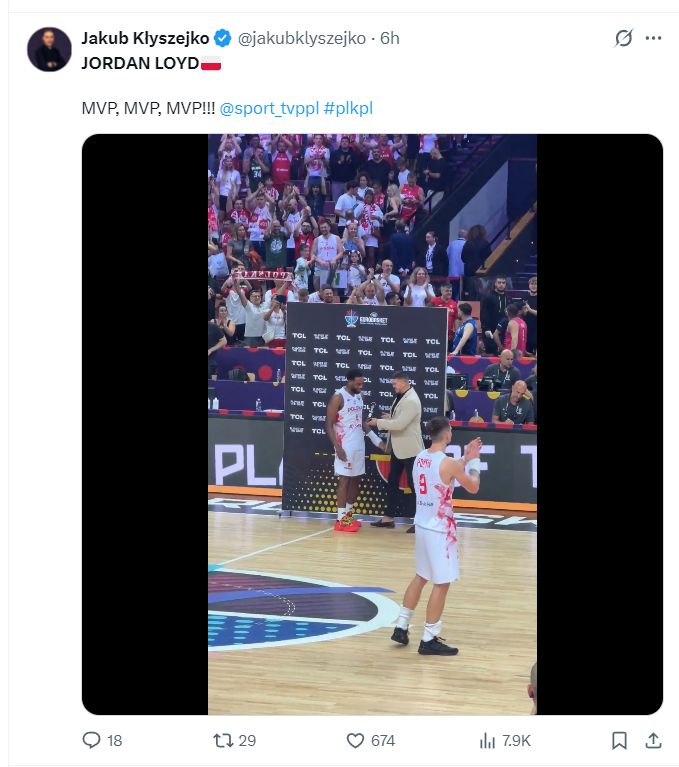679x767 pixels.
Task: Open the post's more options menu
Action: point(654,38)
